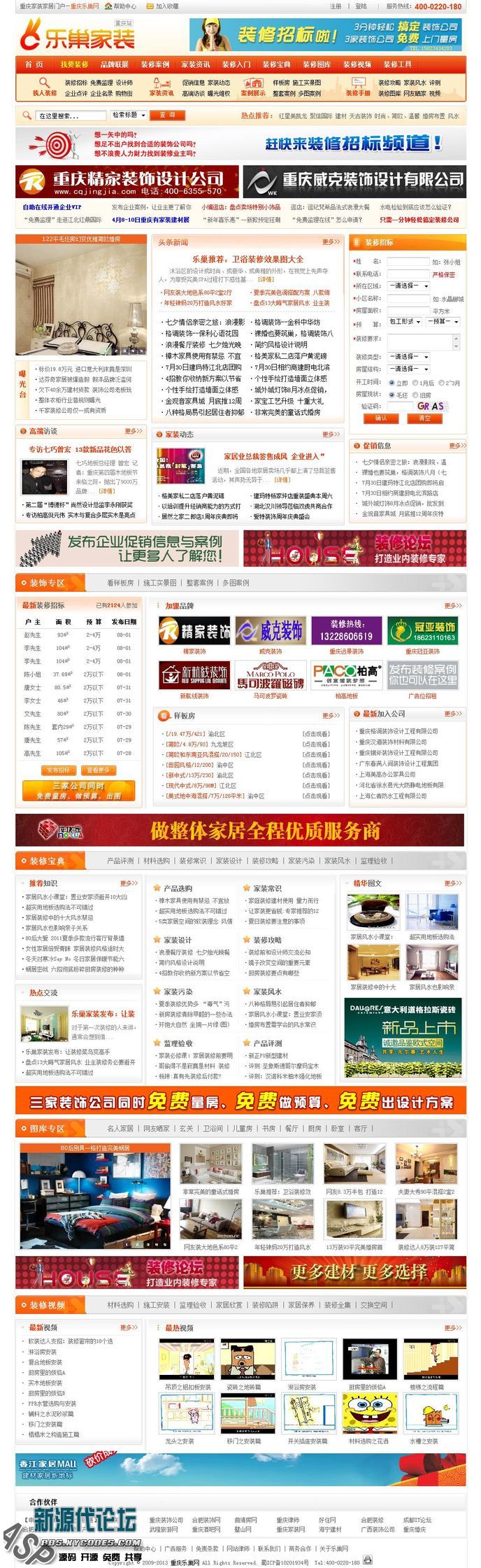The image size is (481, 1568).
Task: Open 重庆精家装饰设计公司 banner ad
Action: [x=127, y=182]
